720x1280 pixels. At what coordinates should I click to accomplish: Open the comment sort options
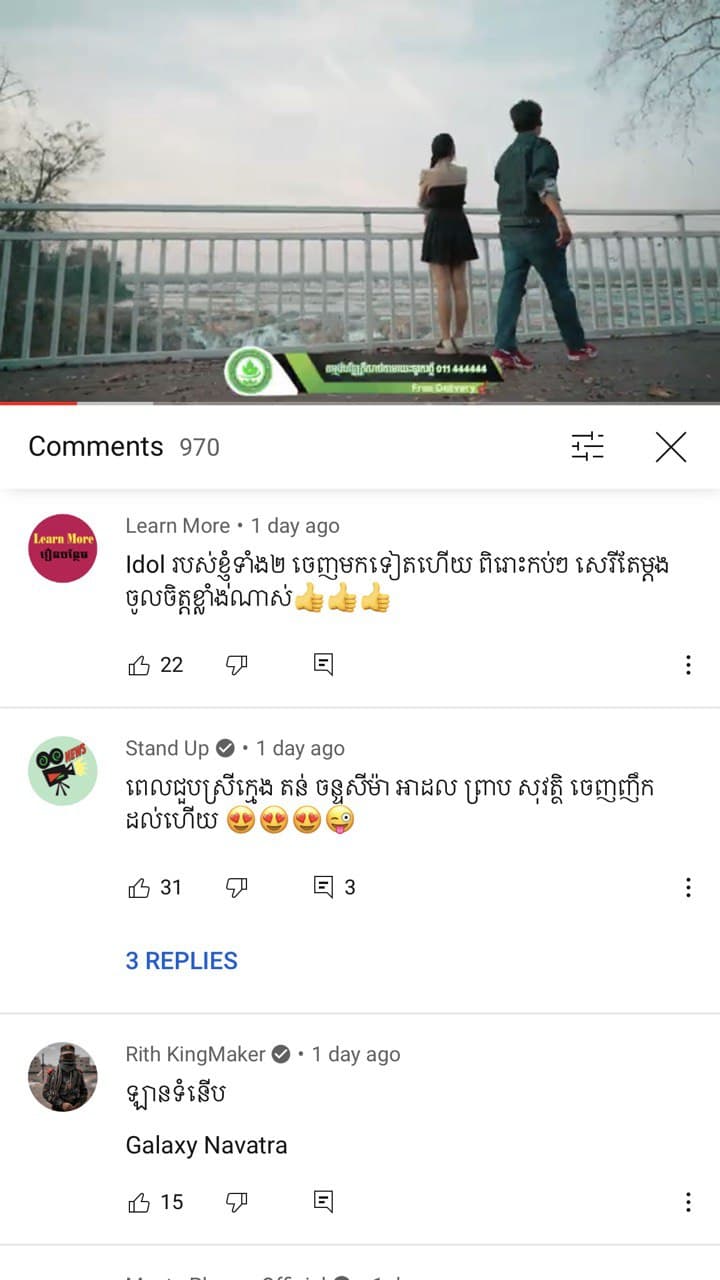(588, 446)
